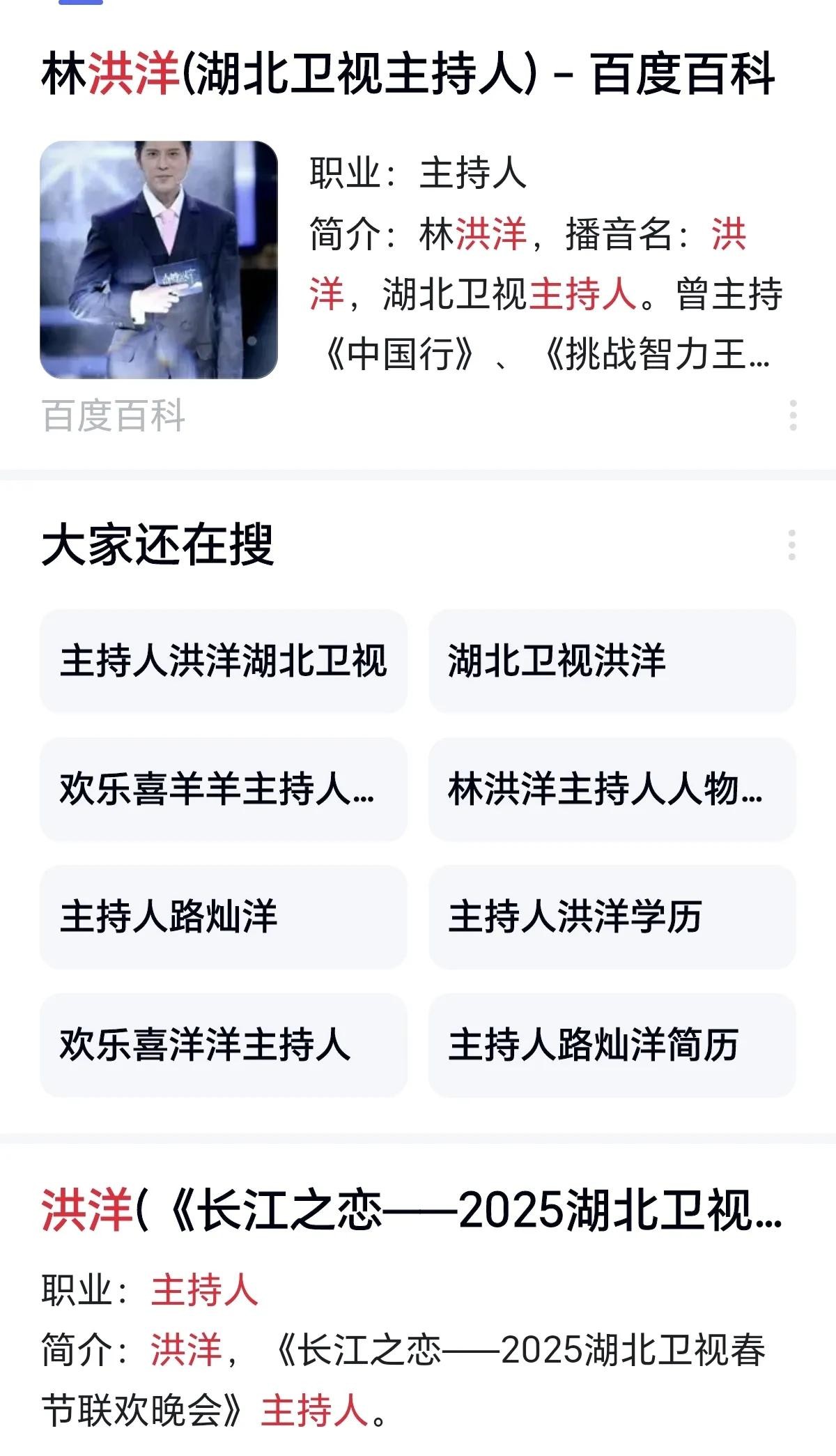Choose the 林洪洋主持人人物 suggestion
836x1456 pixels.
612,789
